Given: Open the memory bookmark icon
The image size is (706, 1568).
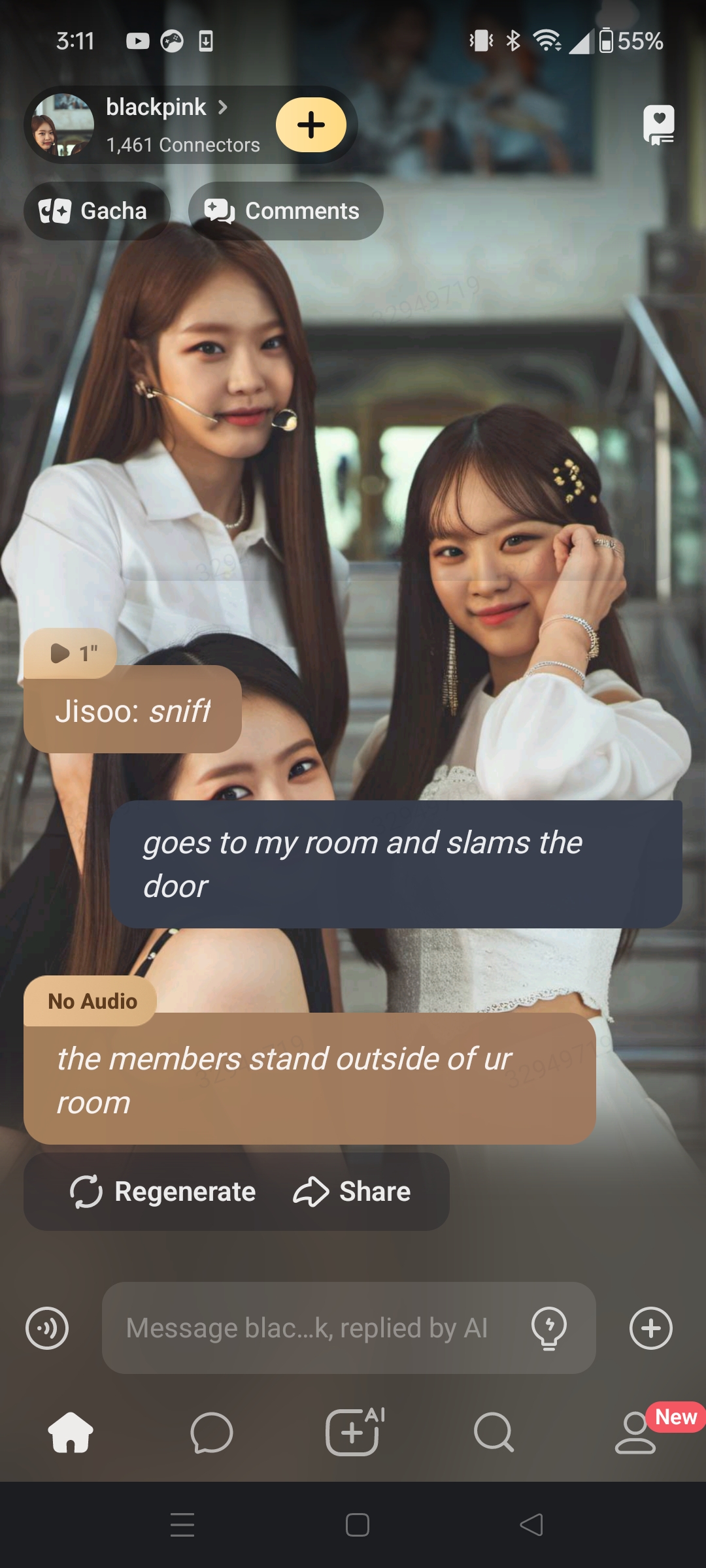Looking at the screenshot, I should coord(658,125).
